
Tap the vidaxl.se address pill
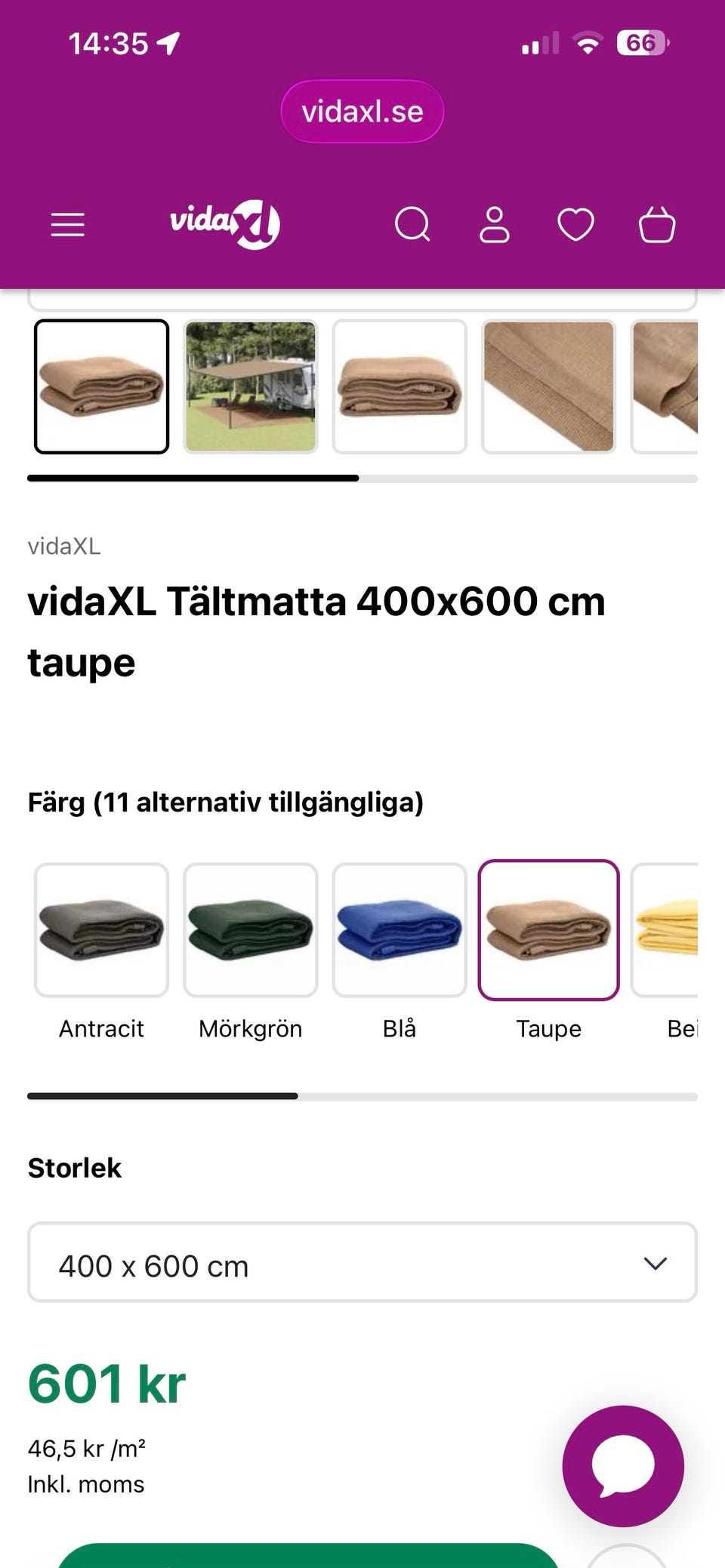click(x=362, y=112)
